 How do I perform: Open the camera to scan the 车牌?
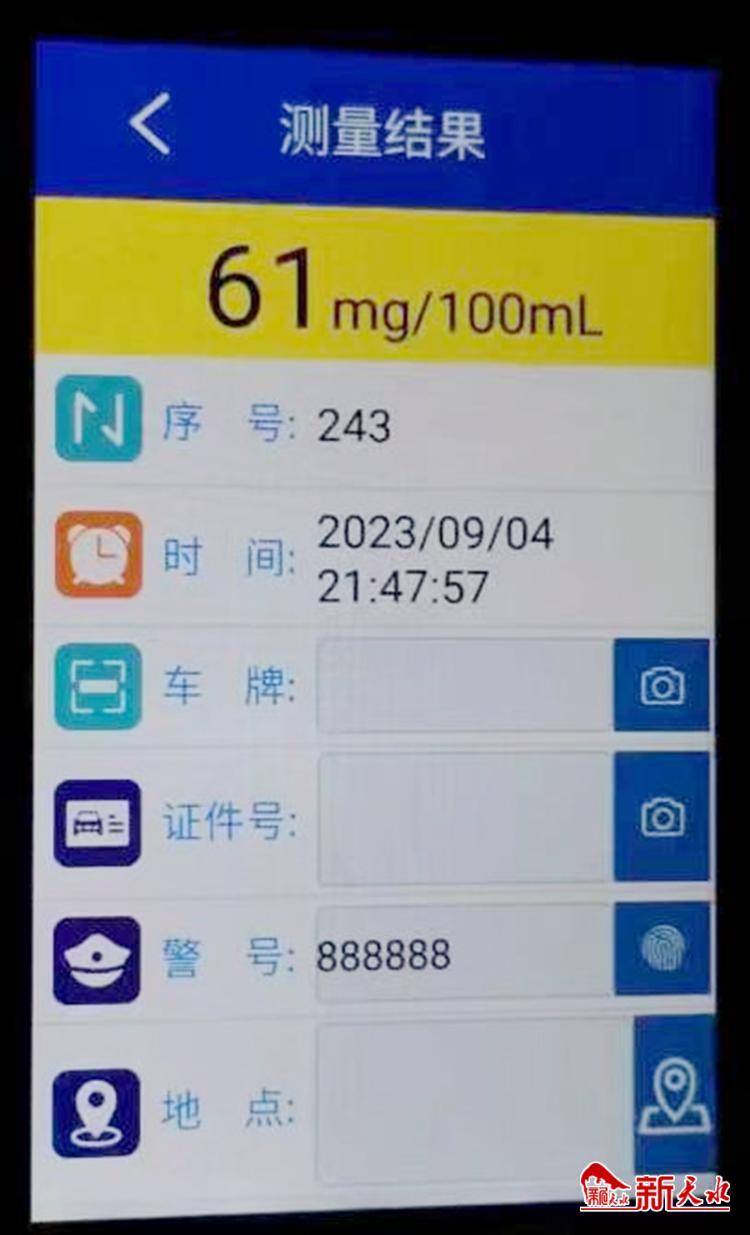click(x=662, y=686)
